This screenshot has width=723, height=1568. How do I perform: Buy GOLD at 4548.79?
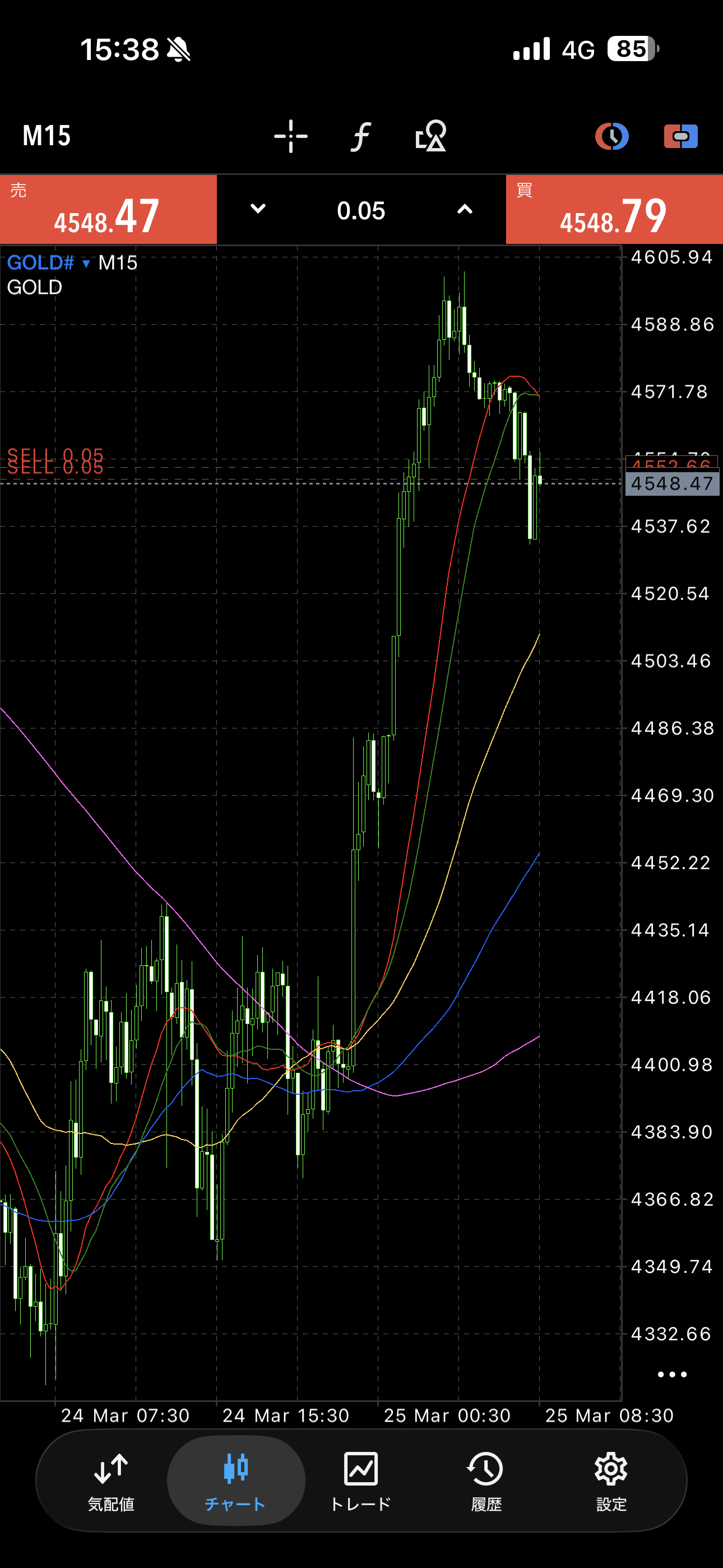tap(614, 210)
